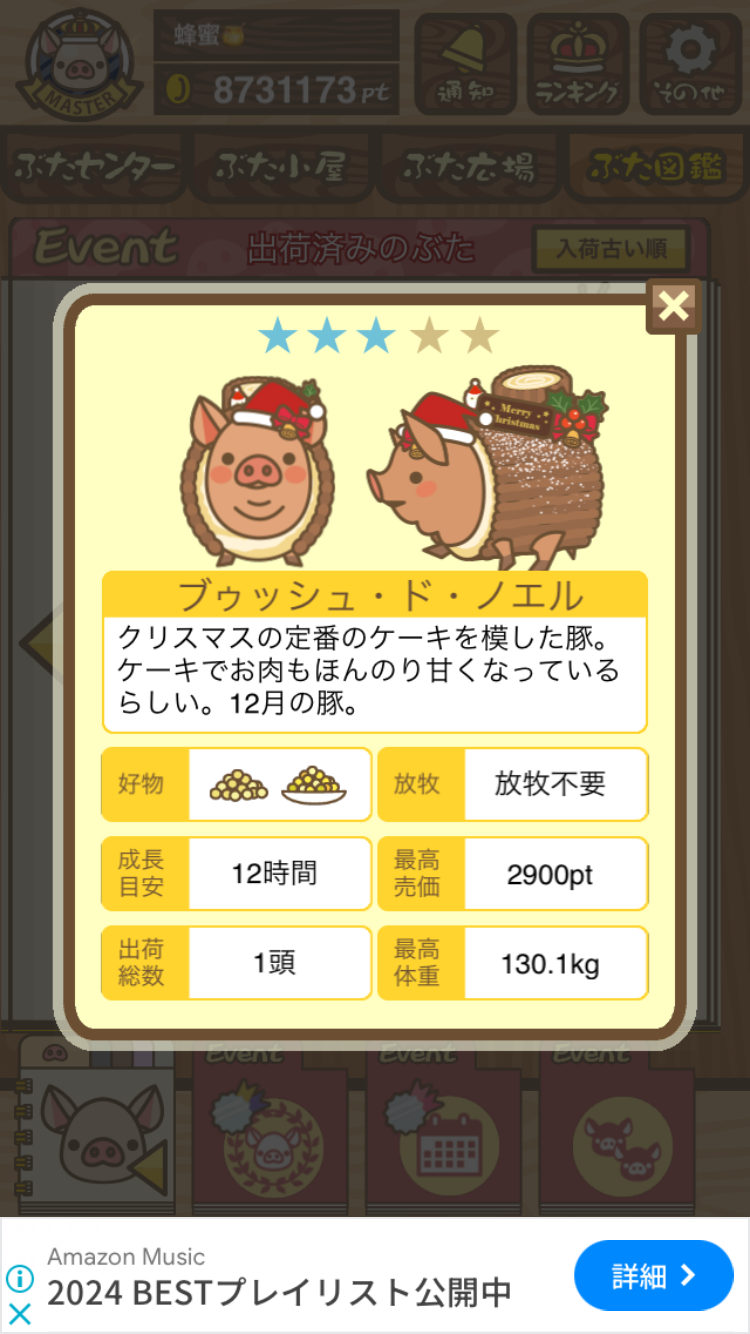Switch to ぶた広場 tab
The height and width of the screenshot is (1334, 750).
point(468,167)
